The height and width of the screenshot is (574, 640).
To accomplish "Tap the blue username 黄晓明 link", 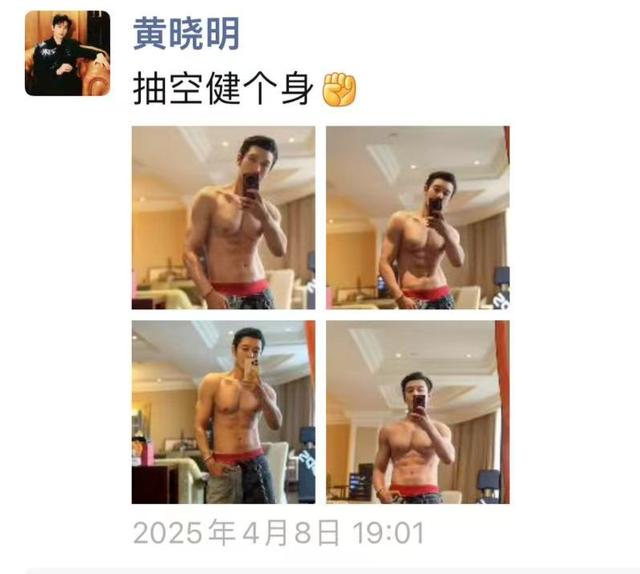I will point(186,33).
